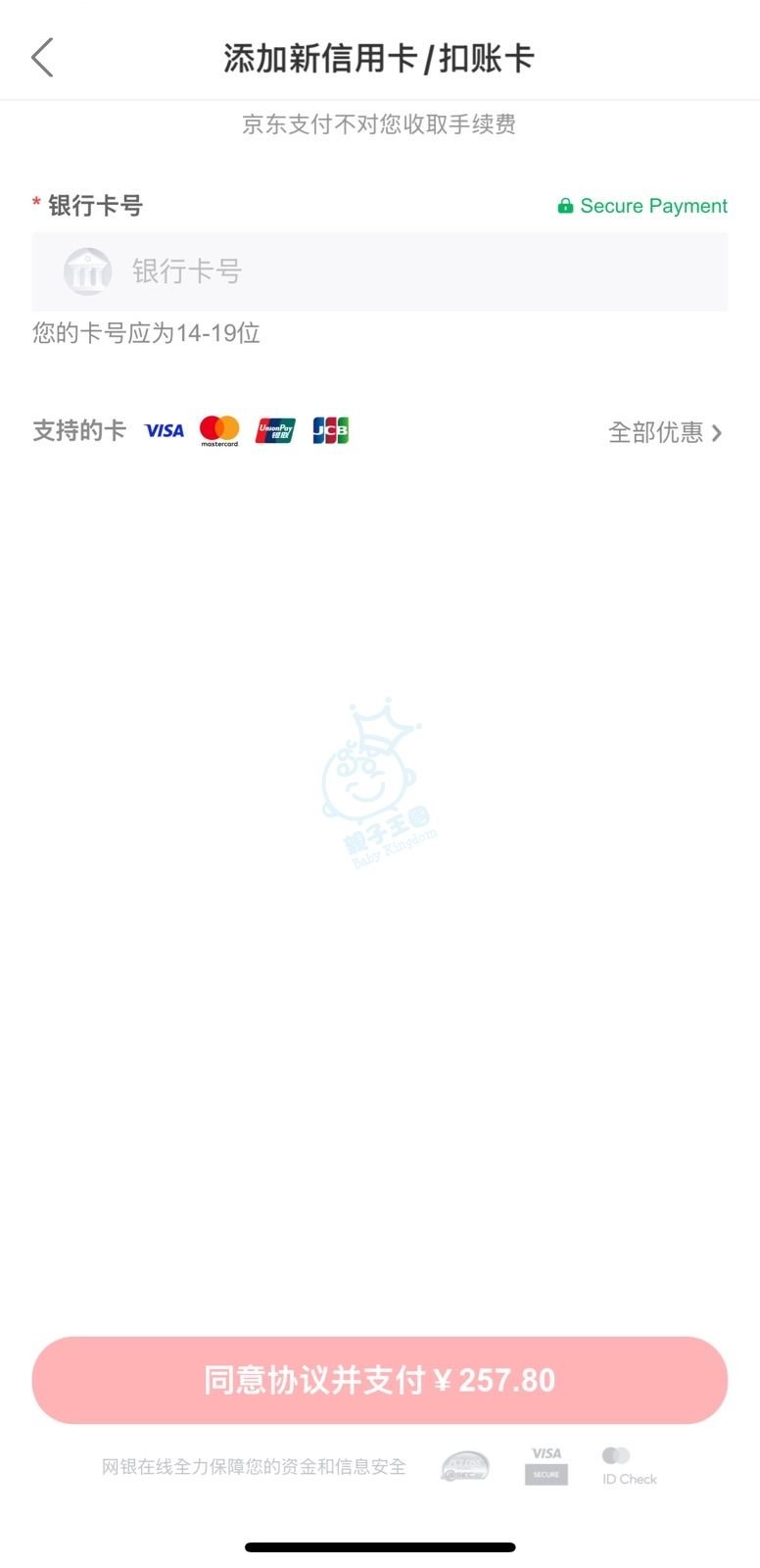The width and height of the screenshot is (760, 1568).
Task: Go back using the top-left arrow
Action: click(42, 58)
